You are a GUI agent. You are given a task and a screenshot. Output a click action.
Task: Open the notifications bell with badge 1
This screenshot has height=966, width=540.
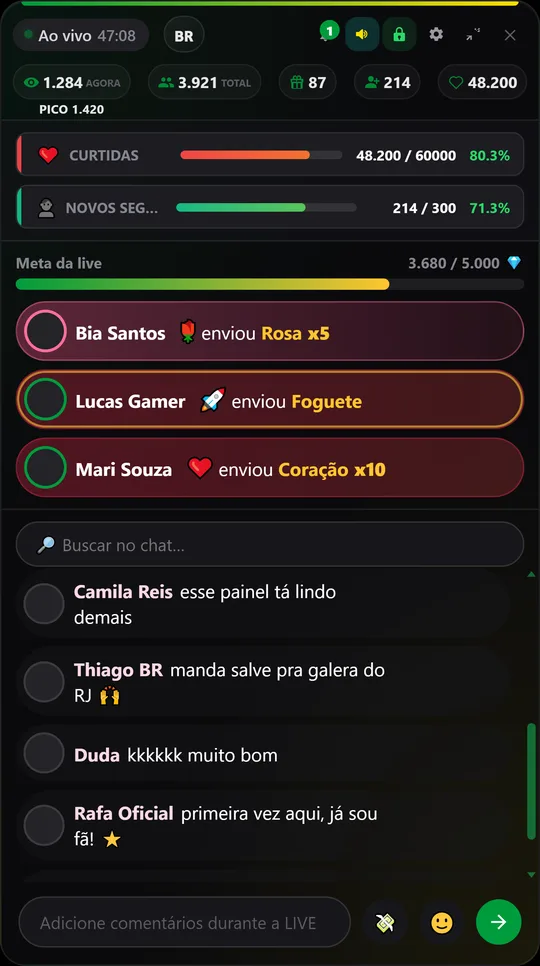326,34
